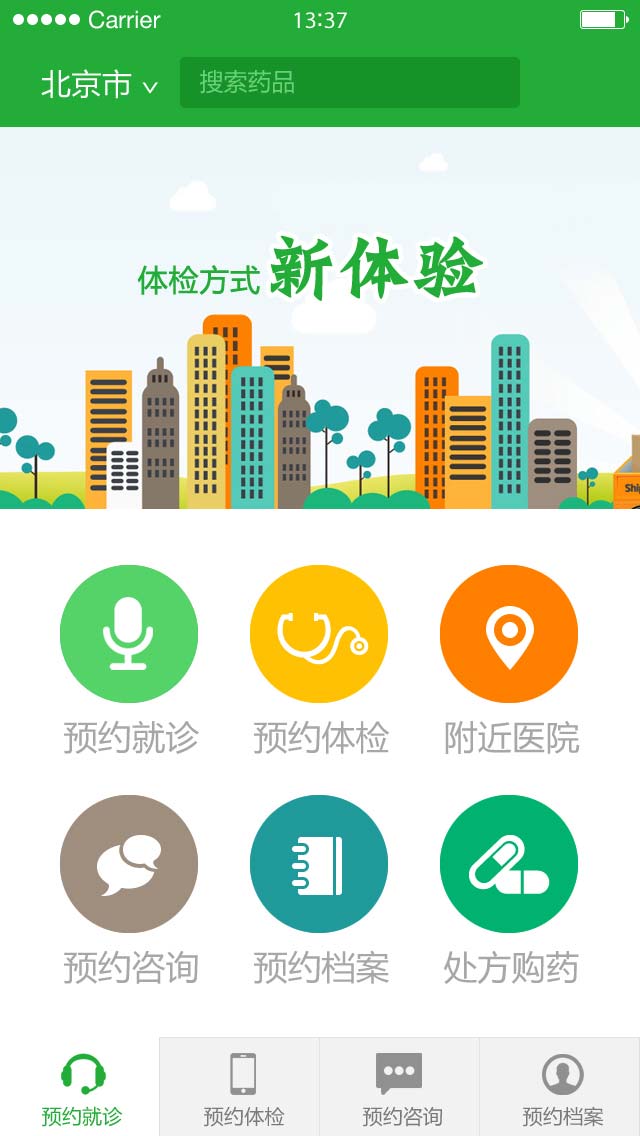Switch to the 预约咨询 bottom tab
640x1136 pixels.
click(400, 1087)
